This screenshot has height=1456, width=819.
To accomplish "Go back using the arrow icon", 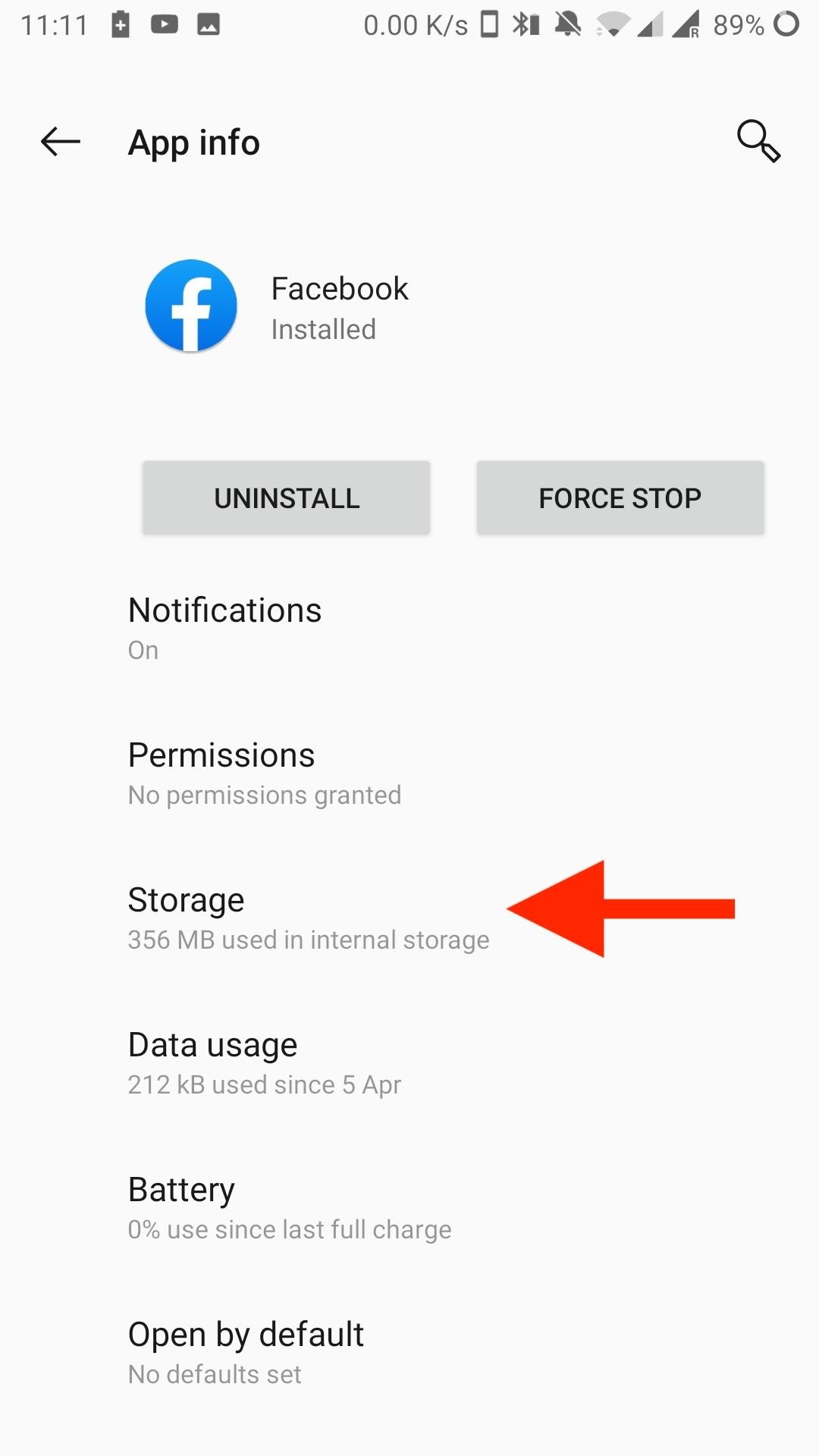I will click(61, 142).
